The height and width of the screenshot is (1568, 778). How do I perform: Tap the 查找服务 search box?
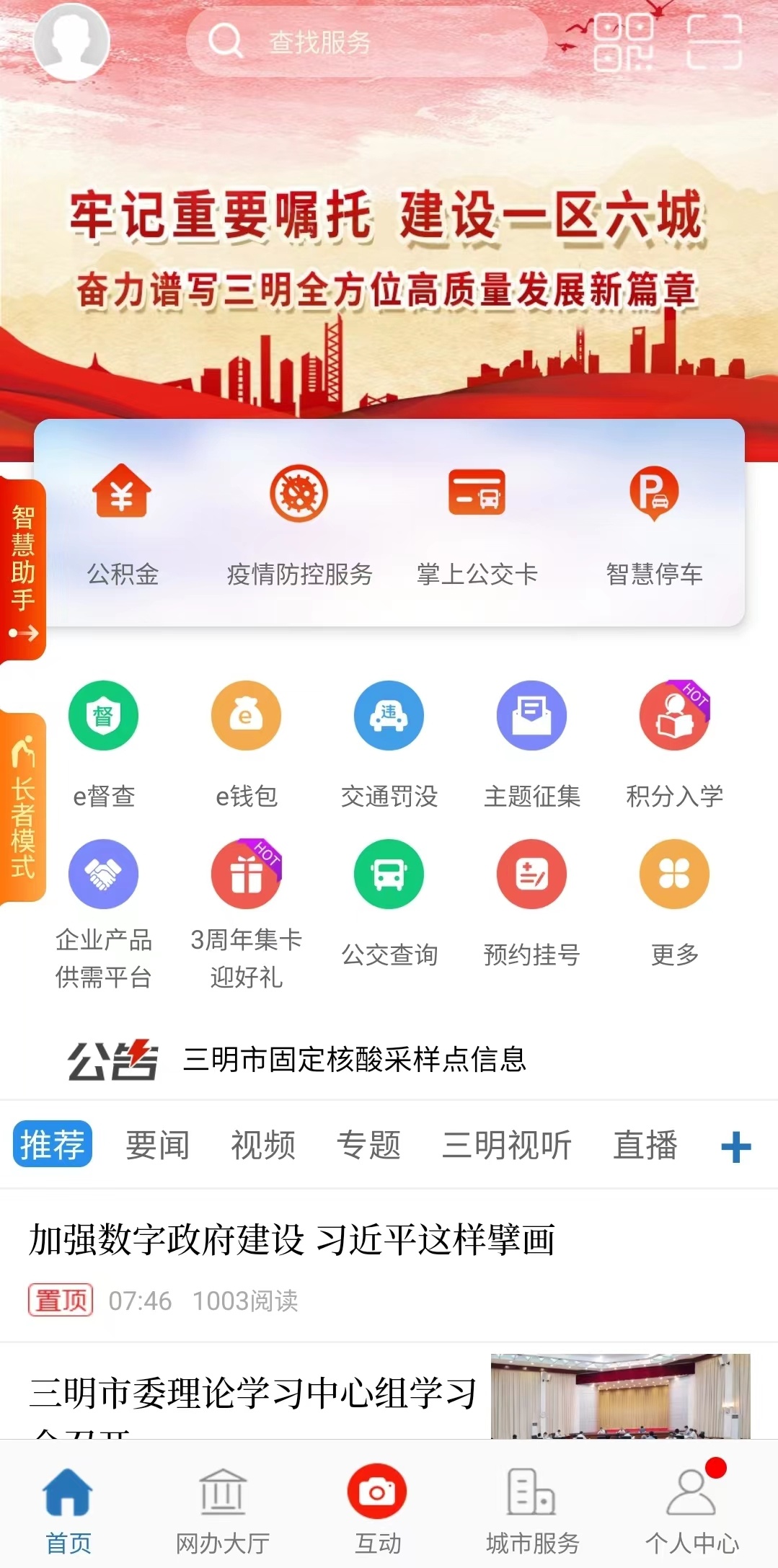coord(366,42)
